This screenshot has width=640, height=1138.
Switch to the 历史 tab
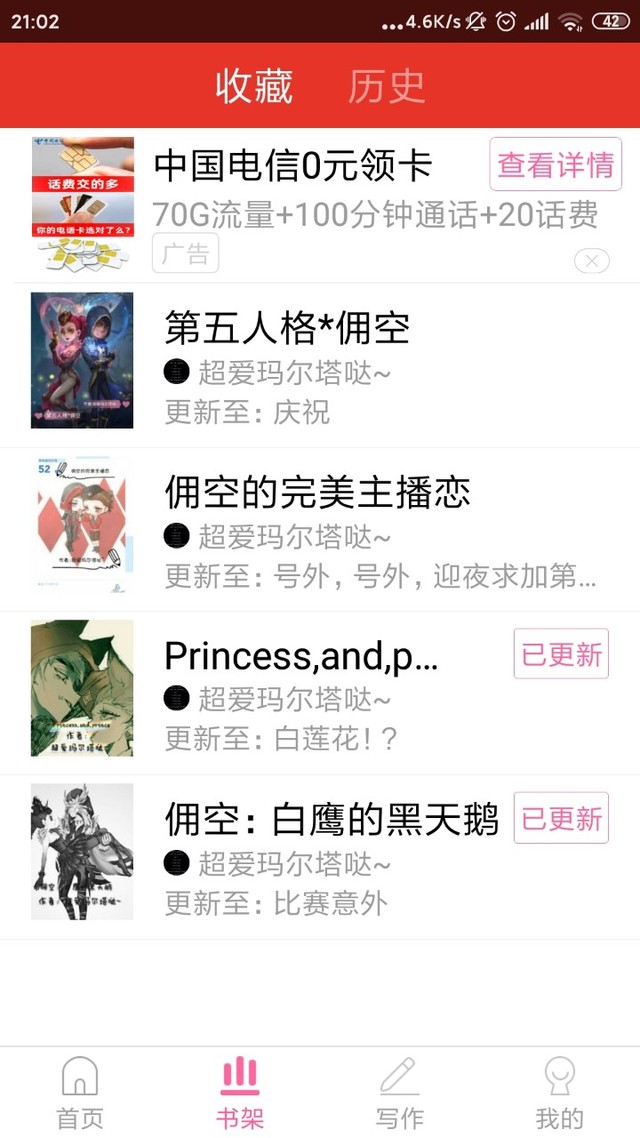tap(386, 86)
